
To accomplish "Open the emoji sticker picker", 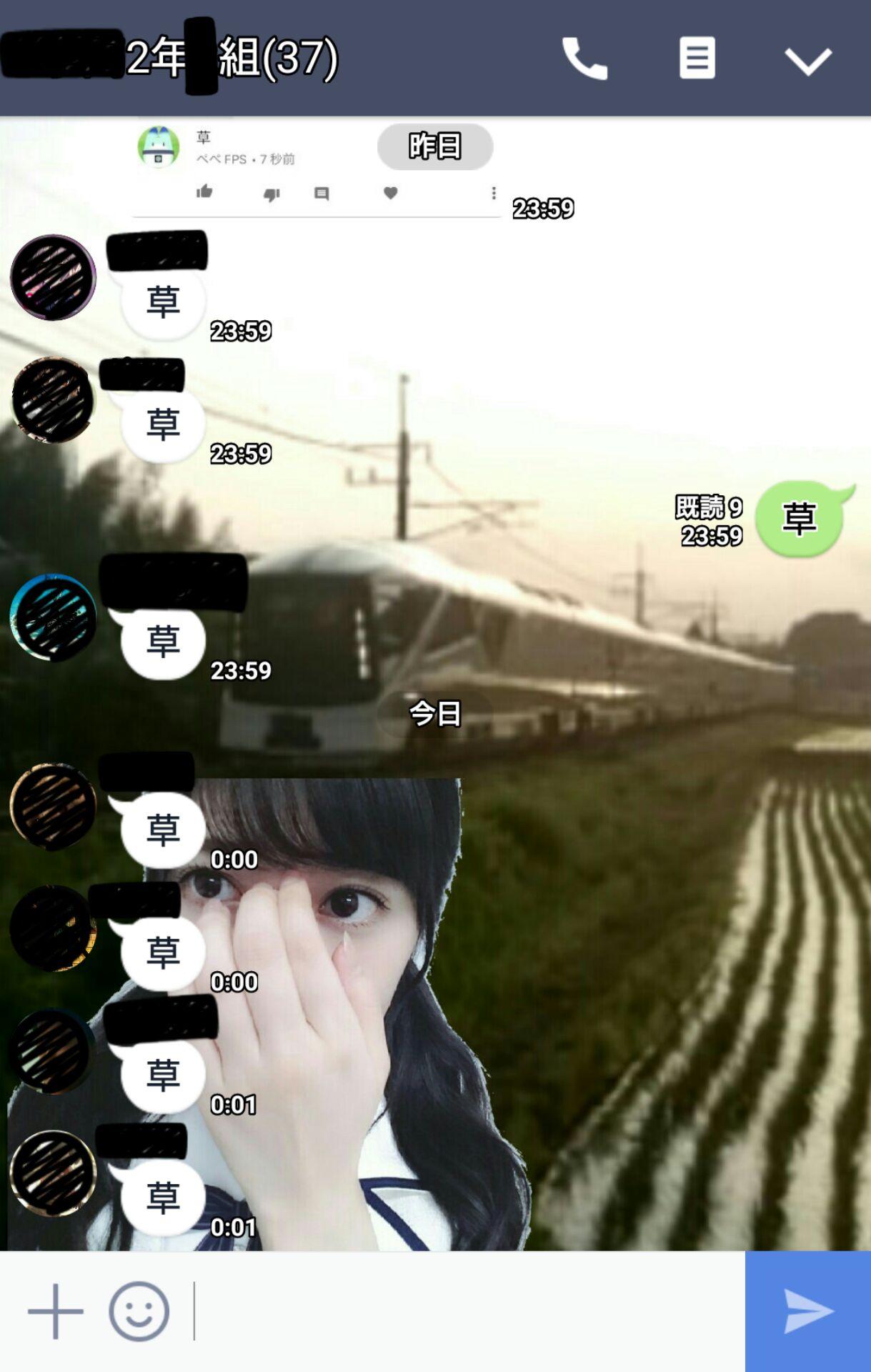I will pyautogui.click(x=139, y=1312).
